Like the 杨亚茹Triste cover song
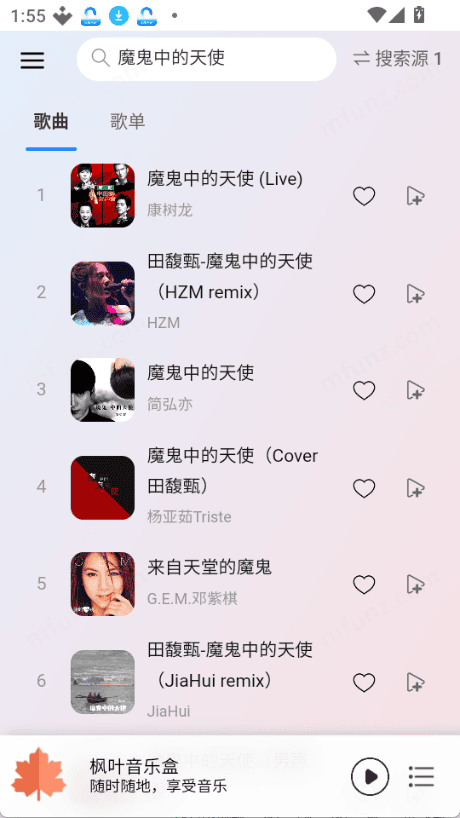 click(x=364, y=488)
